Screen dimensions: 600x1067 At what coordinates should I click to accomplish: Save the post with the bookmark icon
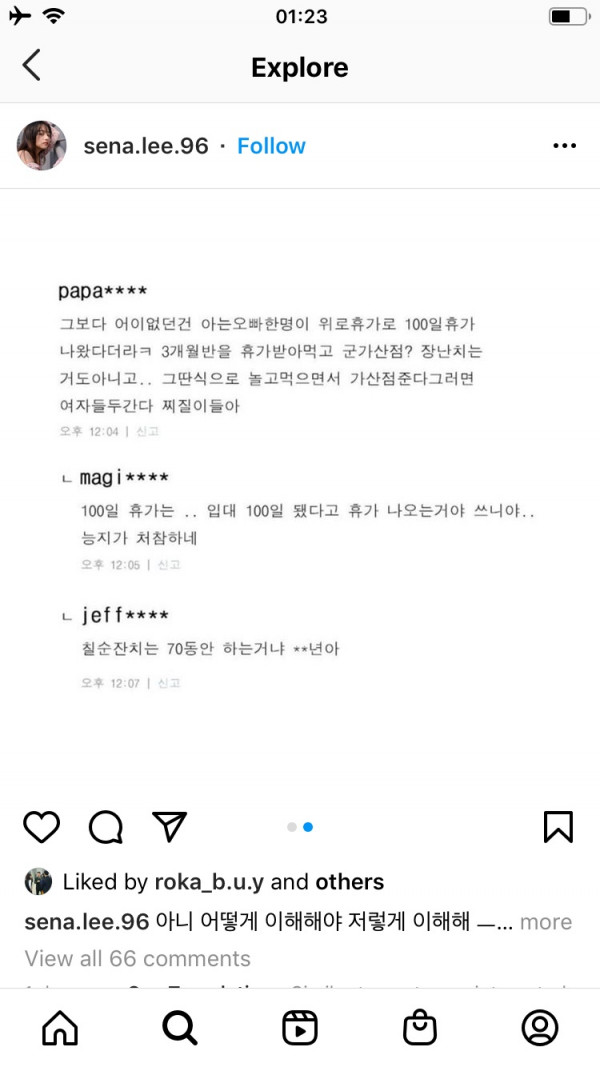(x=557, y=826)
